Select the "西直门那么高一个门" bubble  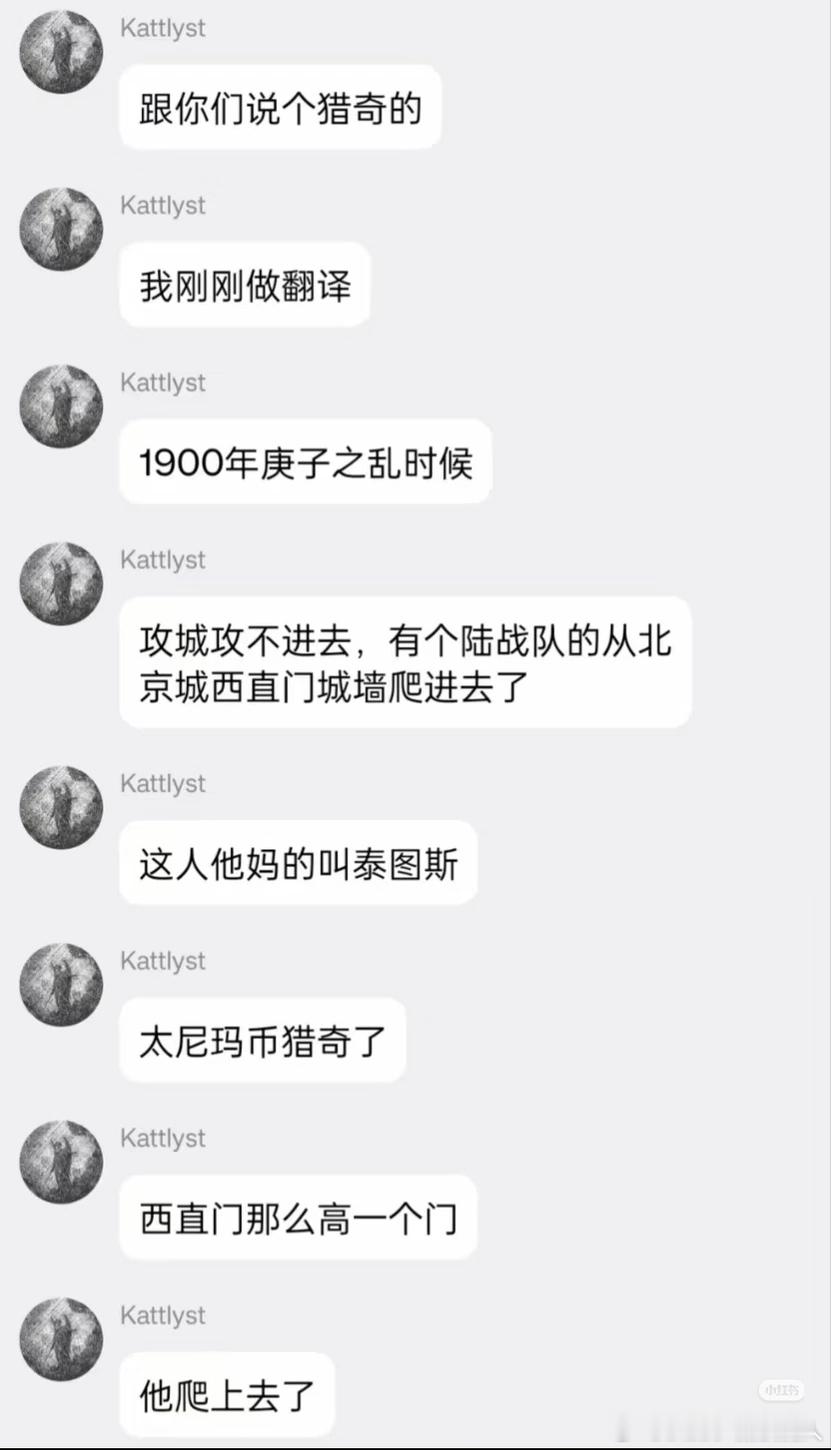(297, 1217)
